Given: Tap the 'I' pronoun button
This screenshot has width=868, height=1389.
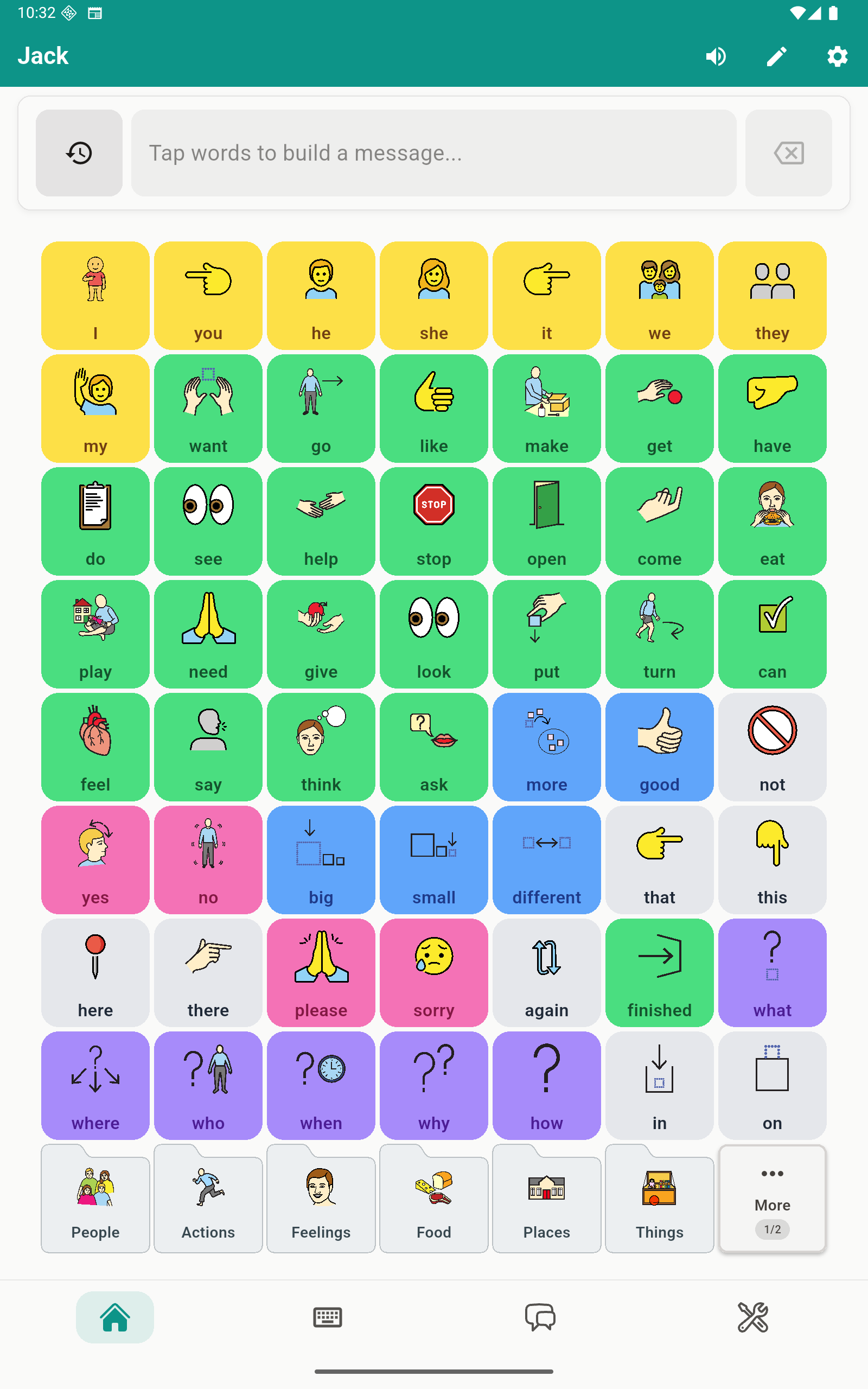Looking at the screenshot, I should 95,295.
